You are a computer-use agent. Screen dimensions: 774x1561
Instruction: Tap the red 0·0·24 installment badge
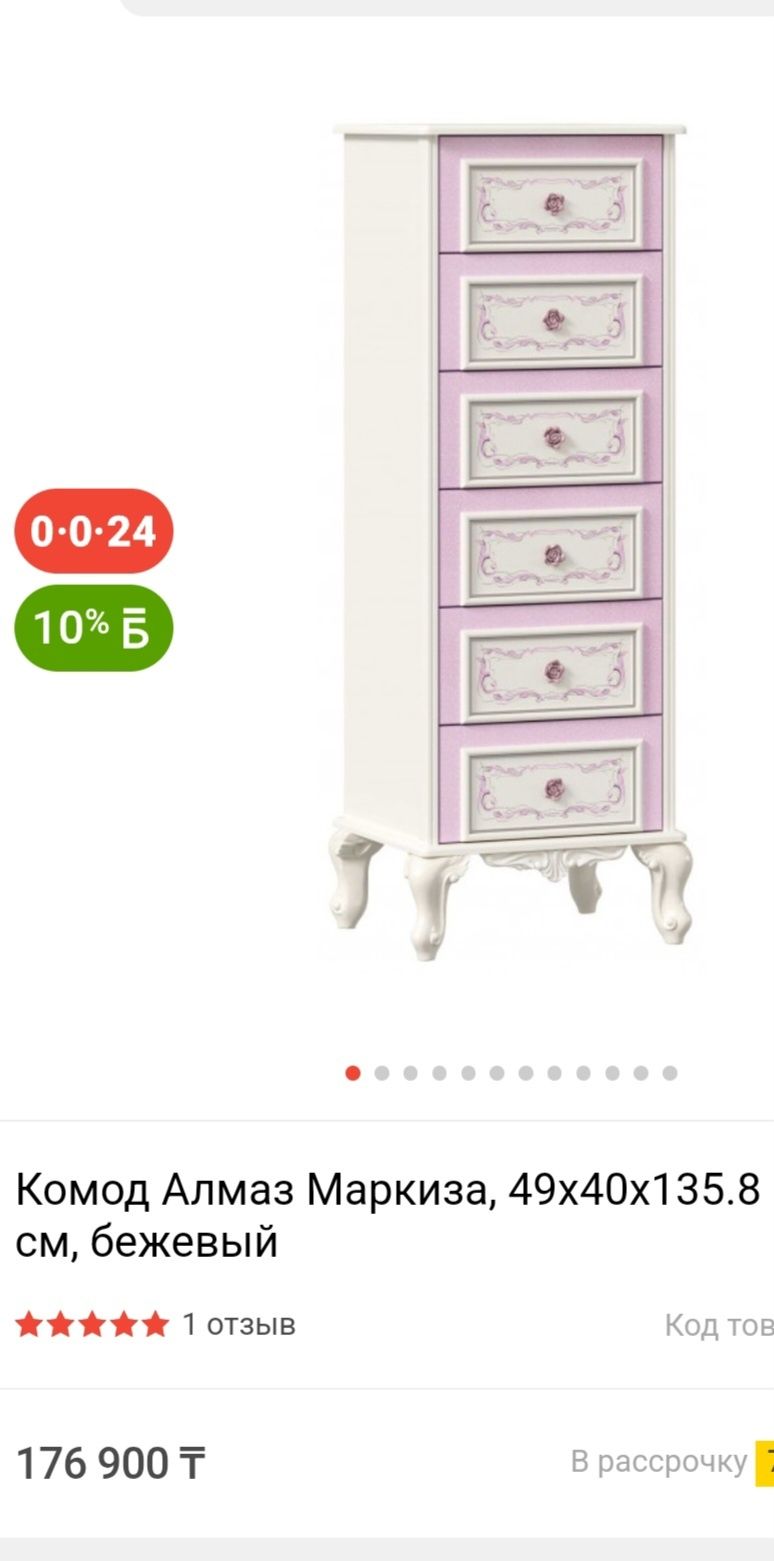click(x=93, y=531)
